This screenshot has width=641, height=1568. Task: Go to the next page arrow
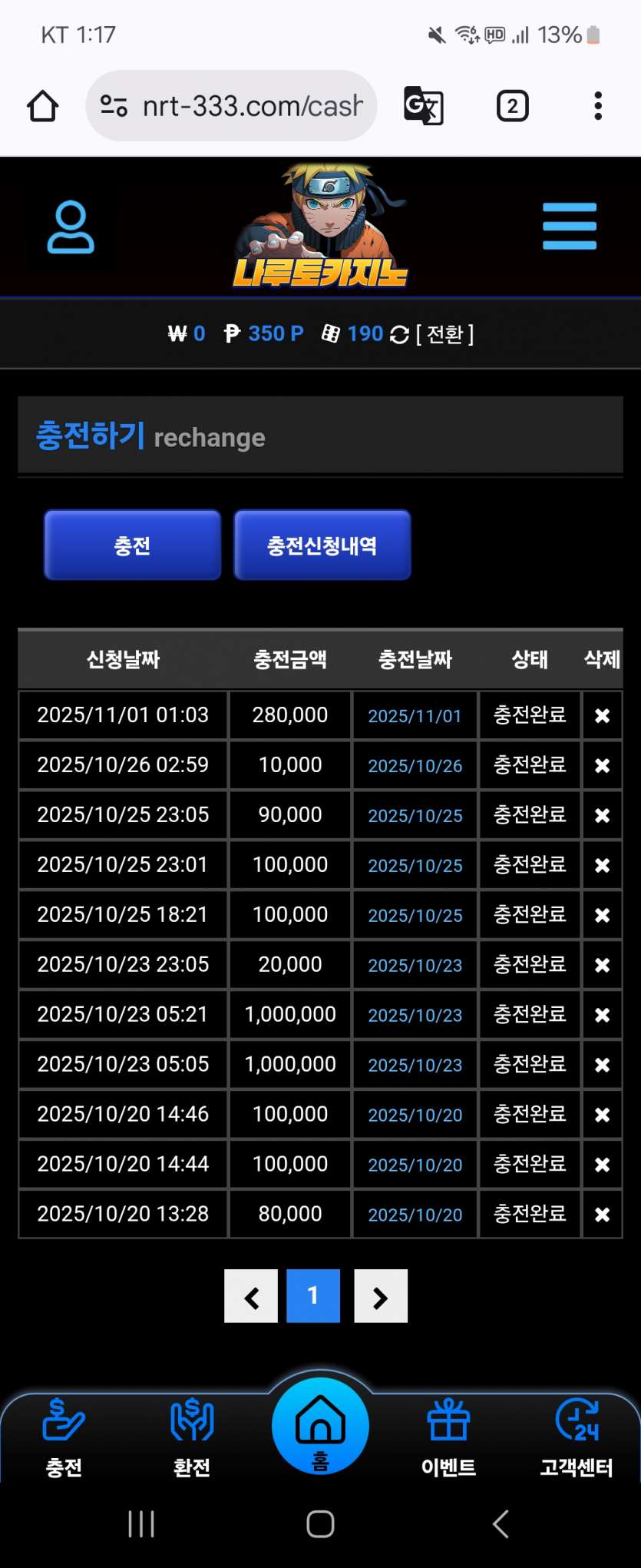(x=380, y=1297)
